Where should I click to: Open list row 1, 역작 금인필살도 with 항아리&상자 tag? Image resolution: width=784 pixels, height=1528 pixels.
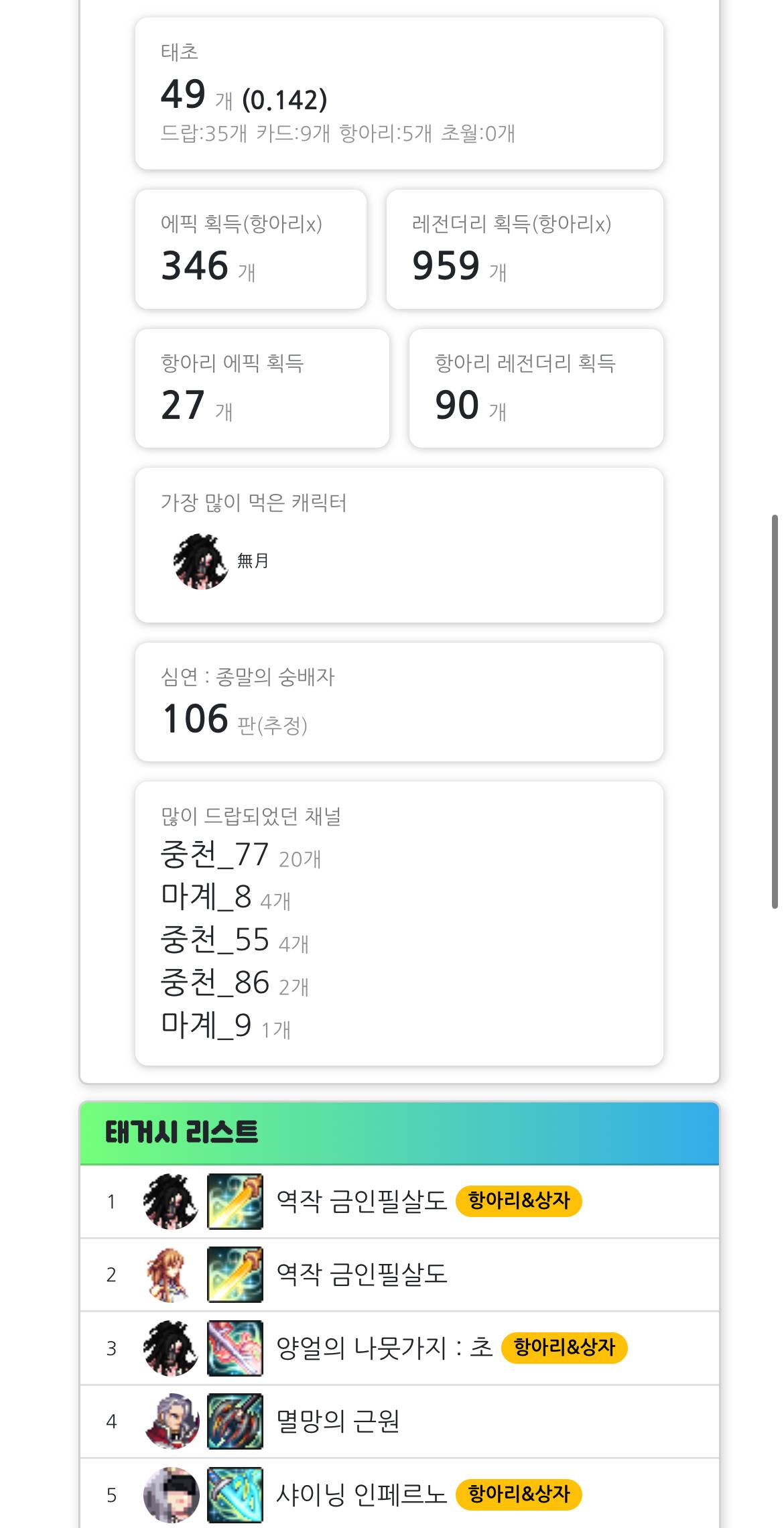point(399,1202)
